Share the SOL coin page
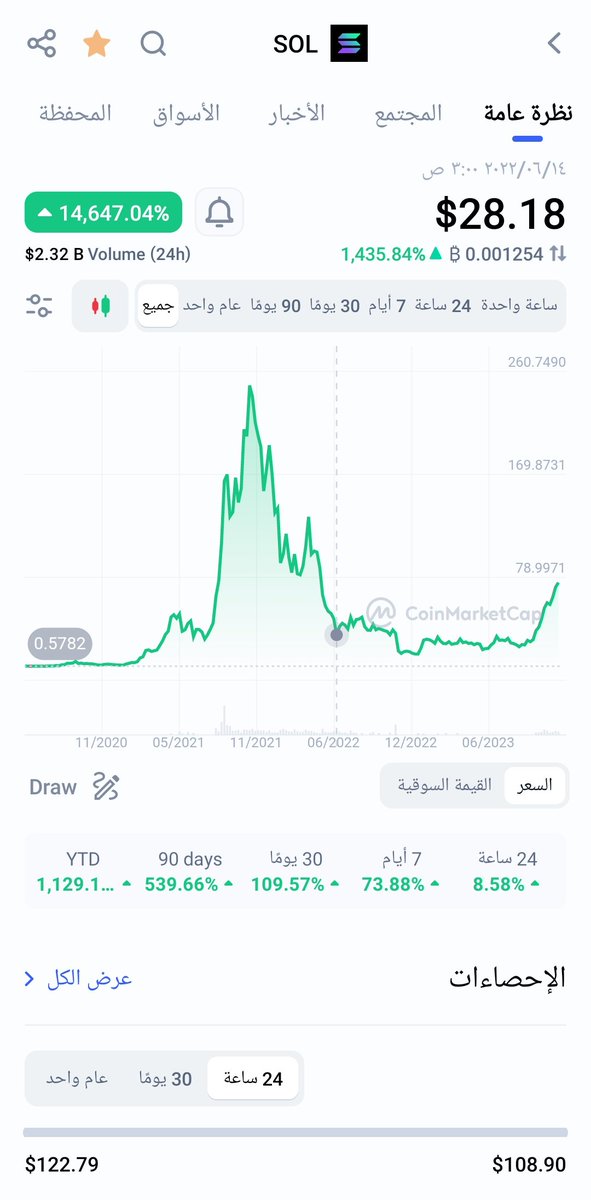Screen dimensions: 591x1200 (x=41, y=44)
